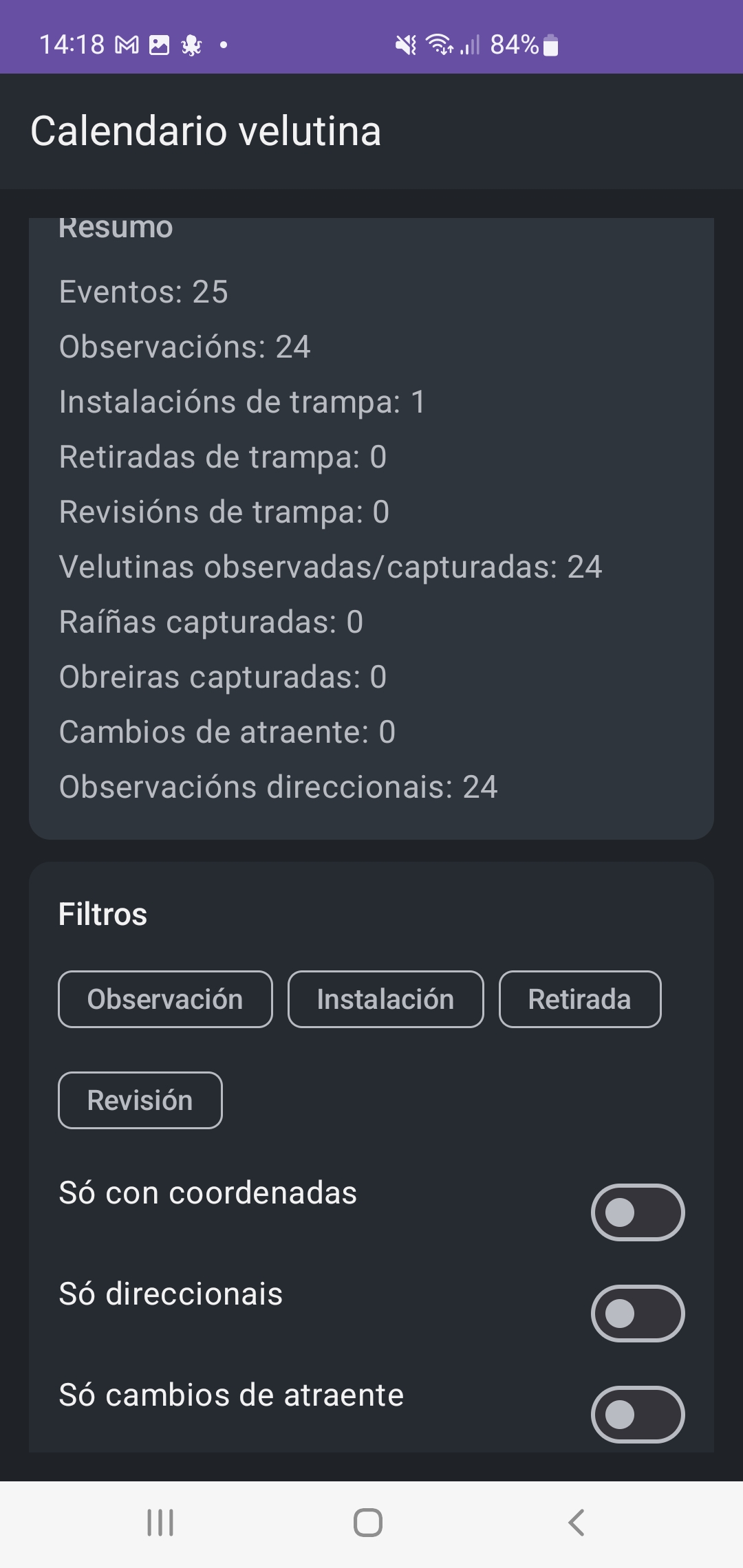Turn on the 'Só direccionais' switch

coord(636,1314)
